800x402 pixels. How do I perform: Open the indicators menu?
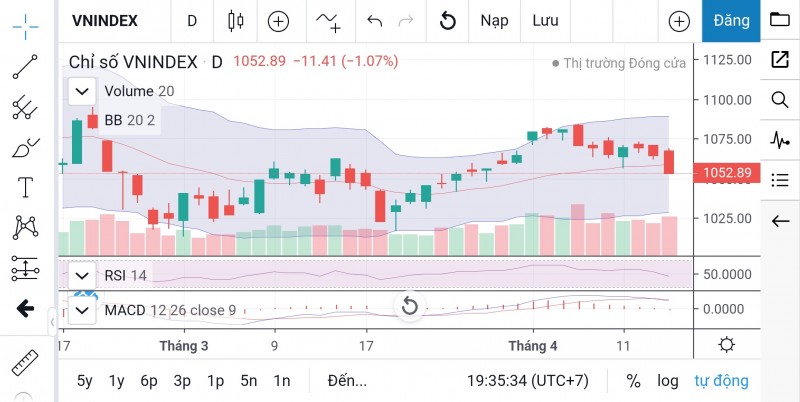(329, 21)
